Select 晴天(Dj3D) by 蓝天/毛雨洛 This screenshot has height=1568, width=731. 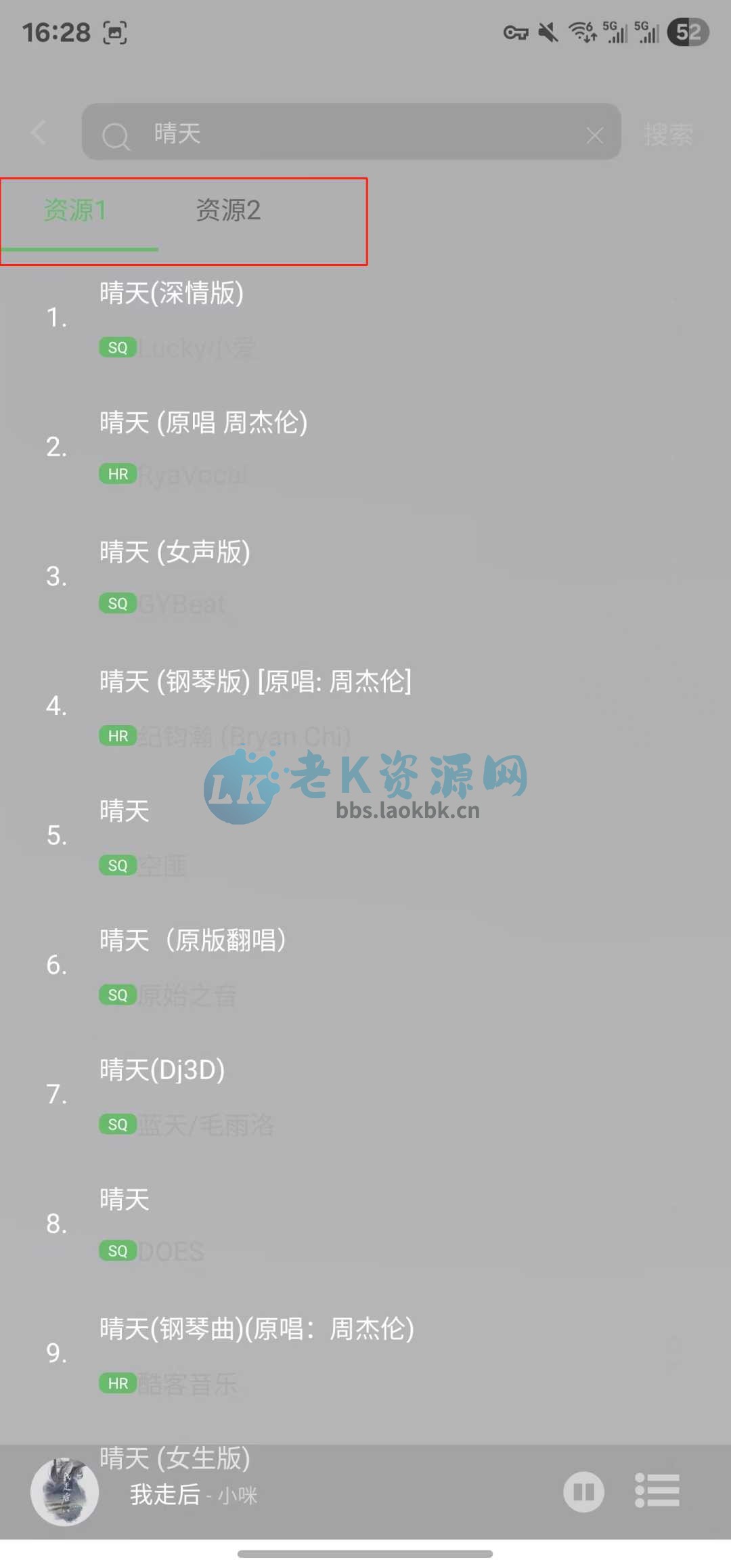pos(271,1094)
